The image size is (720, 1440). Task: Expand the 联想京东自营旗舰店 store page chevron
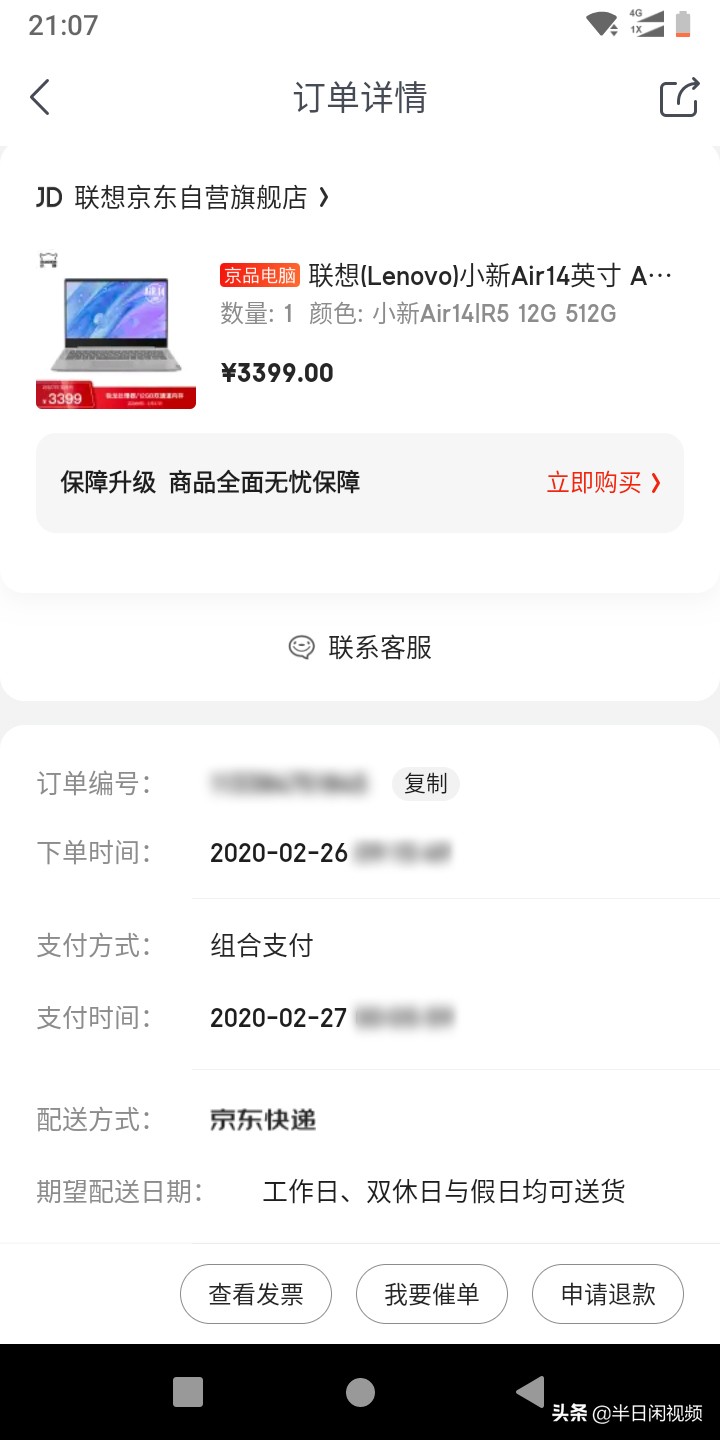point(323,198)
